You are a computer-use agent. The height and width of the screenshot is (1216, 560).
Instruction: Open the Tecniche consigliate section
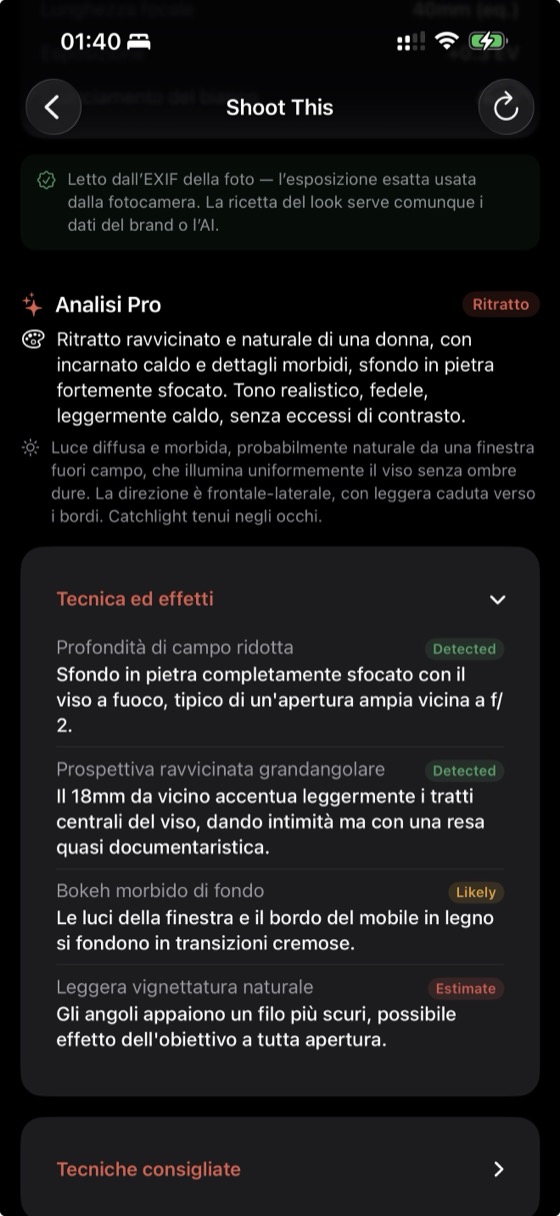280,1168
